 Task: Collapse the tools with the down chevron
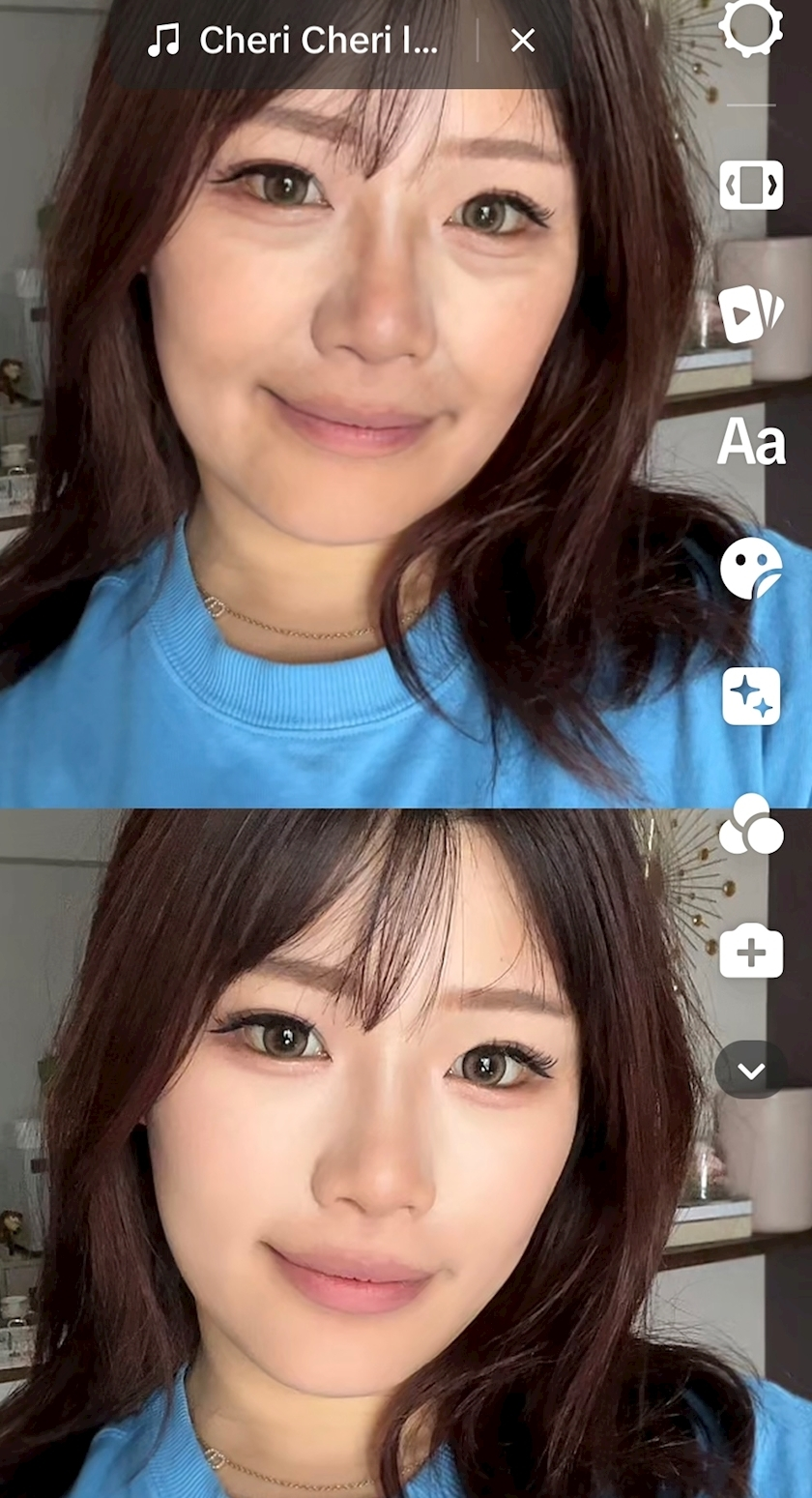click(751, 1071)
